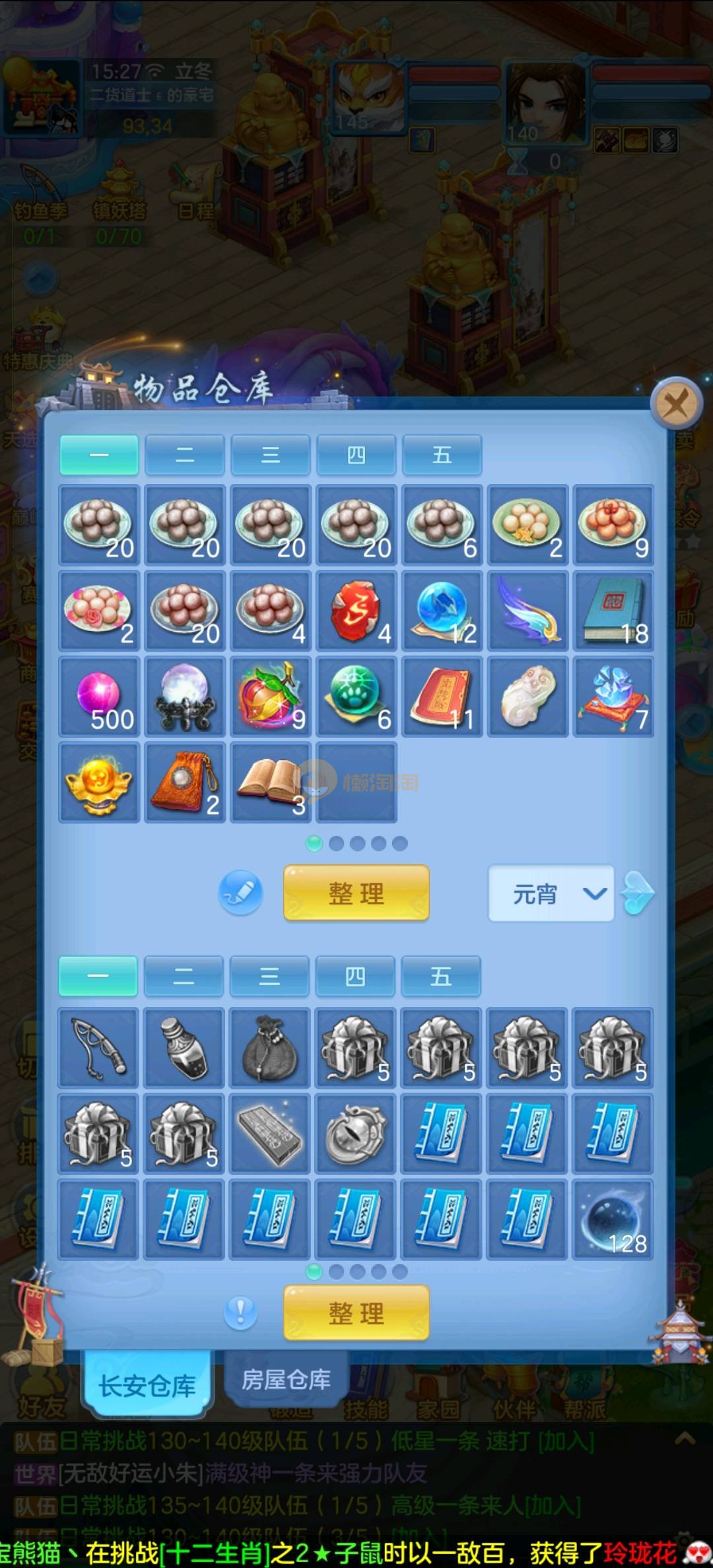
Task: Select the teal book item with 18
Action: coord(613,611)
